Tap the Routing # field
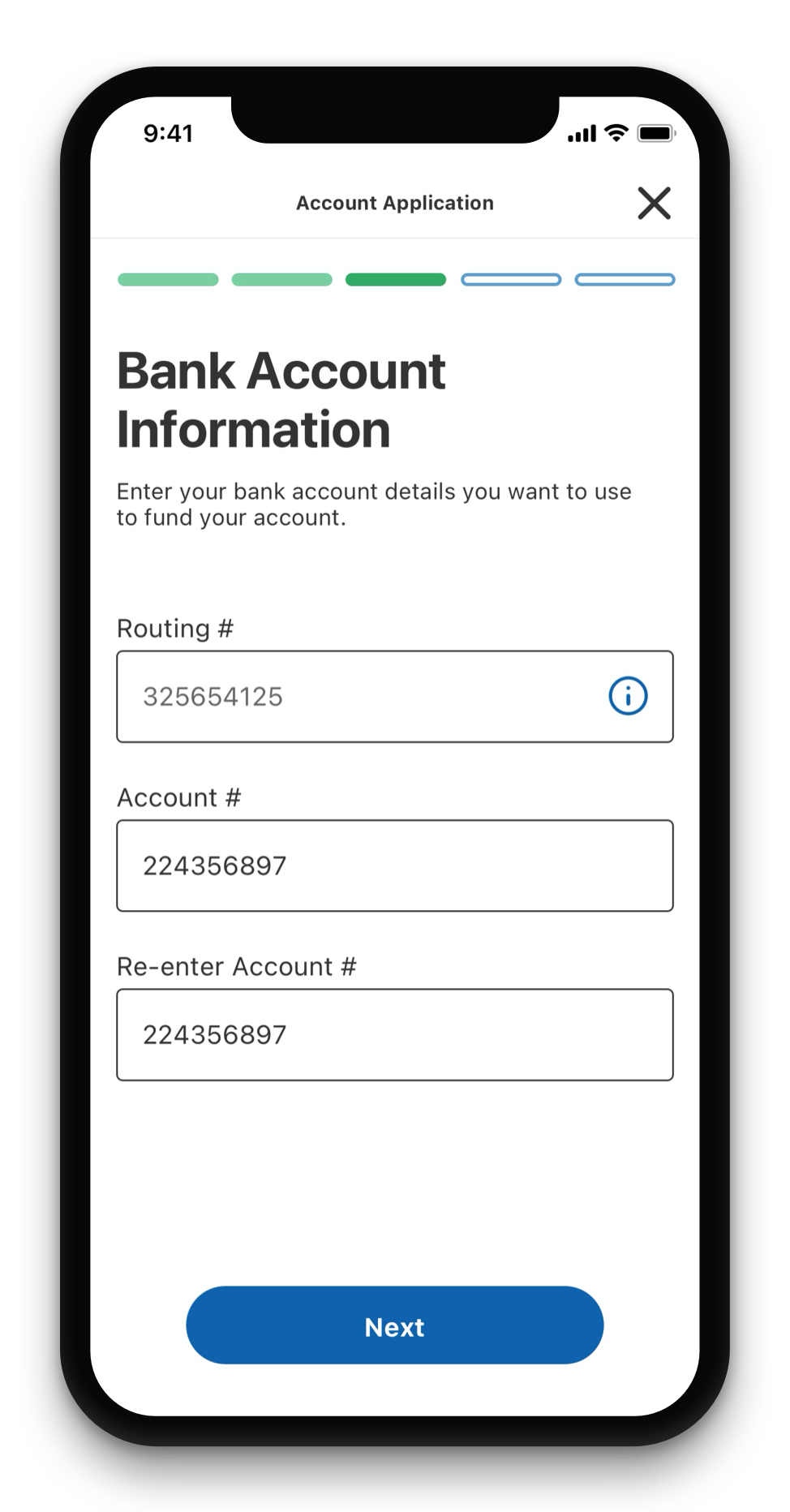 click(395, 696)
